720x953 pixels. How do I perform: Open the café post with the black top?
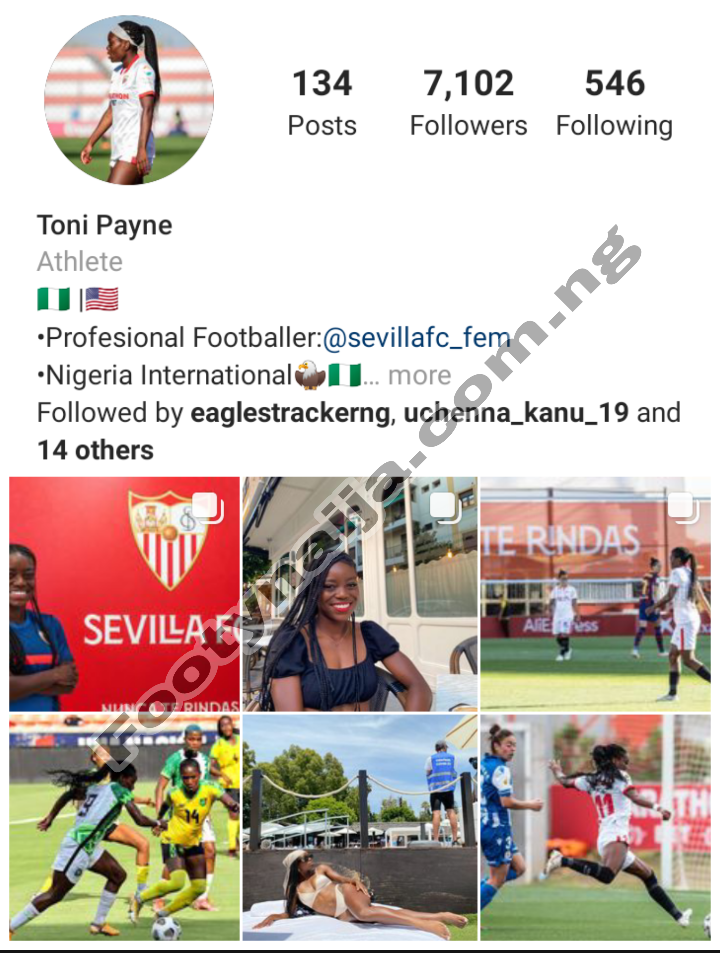360,594
